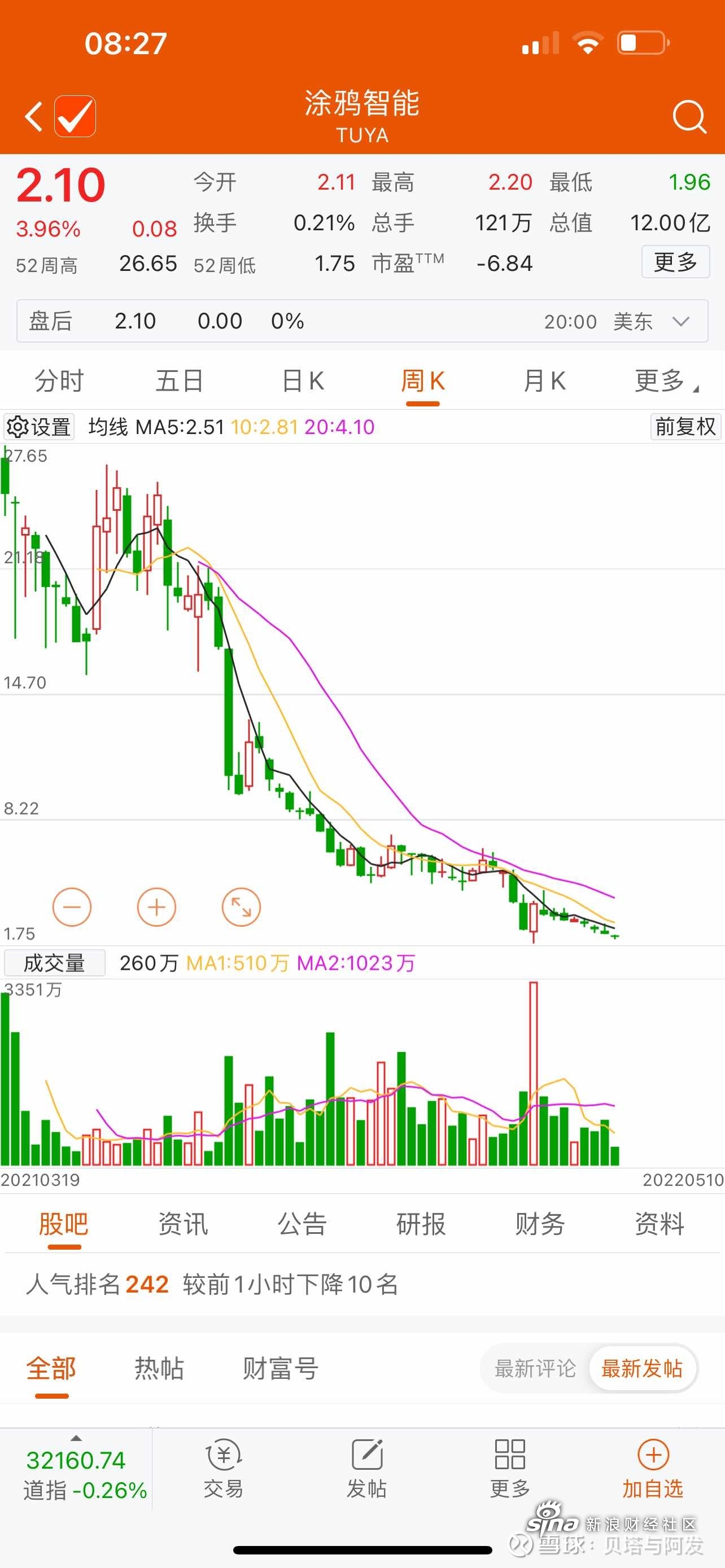Tap the 成交量 indicator selector

coord(54,963)
